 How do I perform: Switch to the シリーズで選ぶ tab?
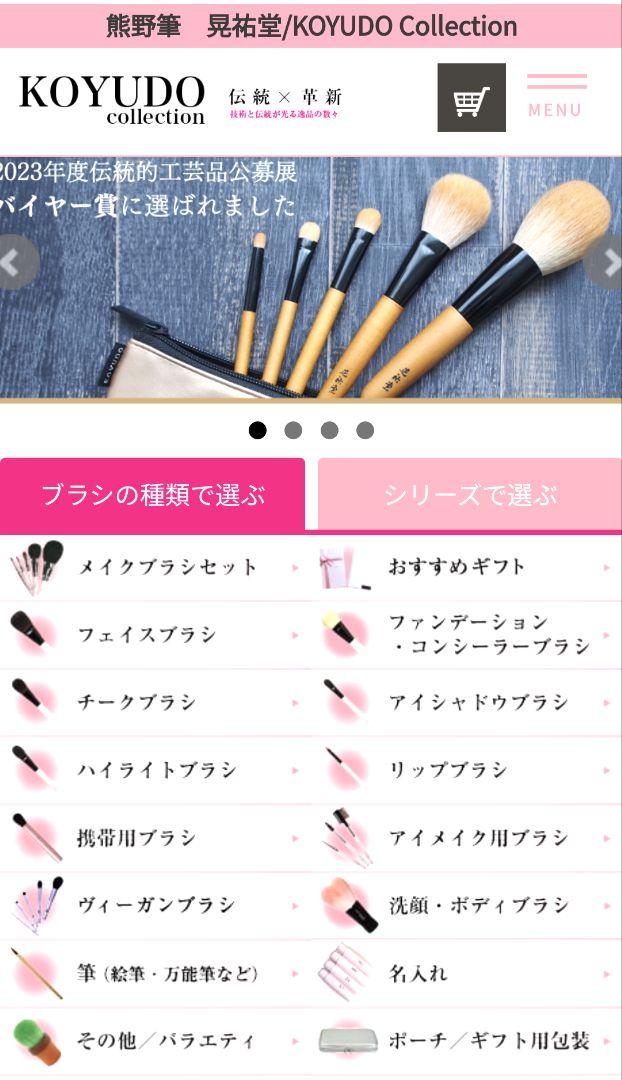pyautogui.click(x=470, y=495)
